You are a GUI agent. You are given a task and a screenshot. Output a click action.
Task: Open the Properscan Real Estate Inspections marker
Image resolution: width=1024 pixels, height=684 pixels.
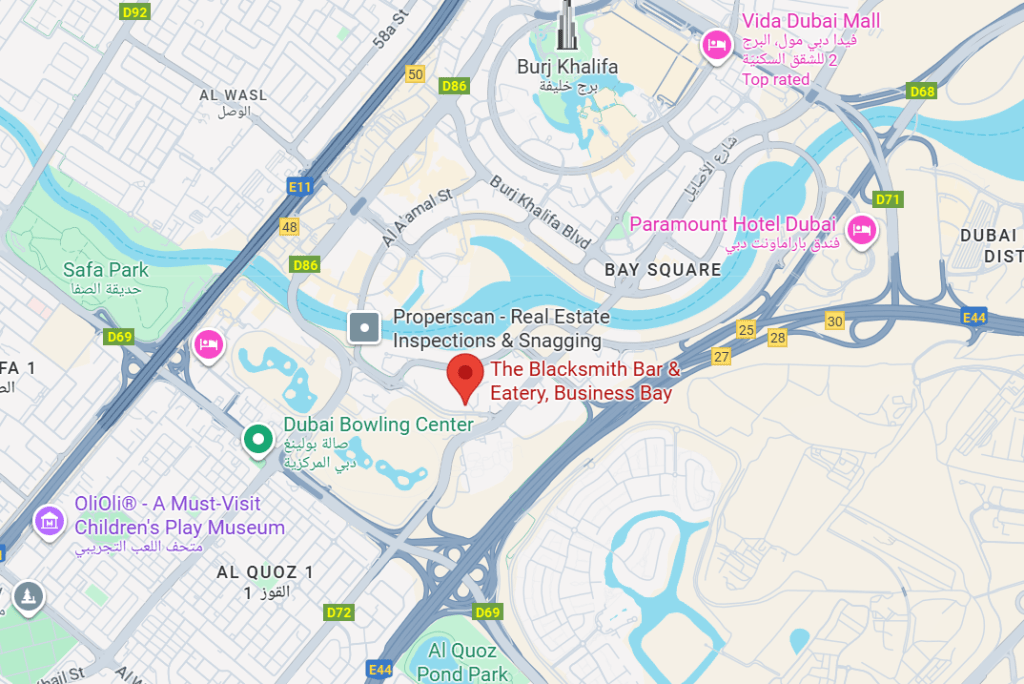click(x=364, y=326)
